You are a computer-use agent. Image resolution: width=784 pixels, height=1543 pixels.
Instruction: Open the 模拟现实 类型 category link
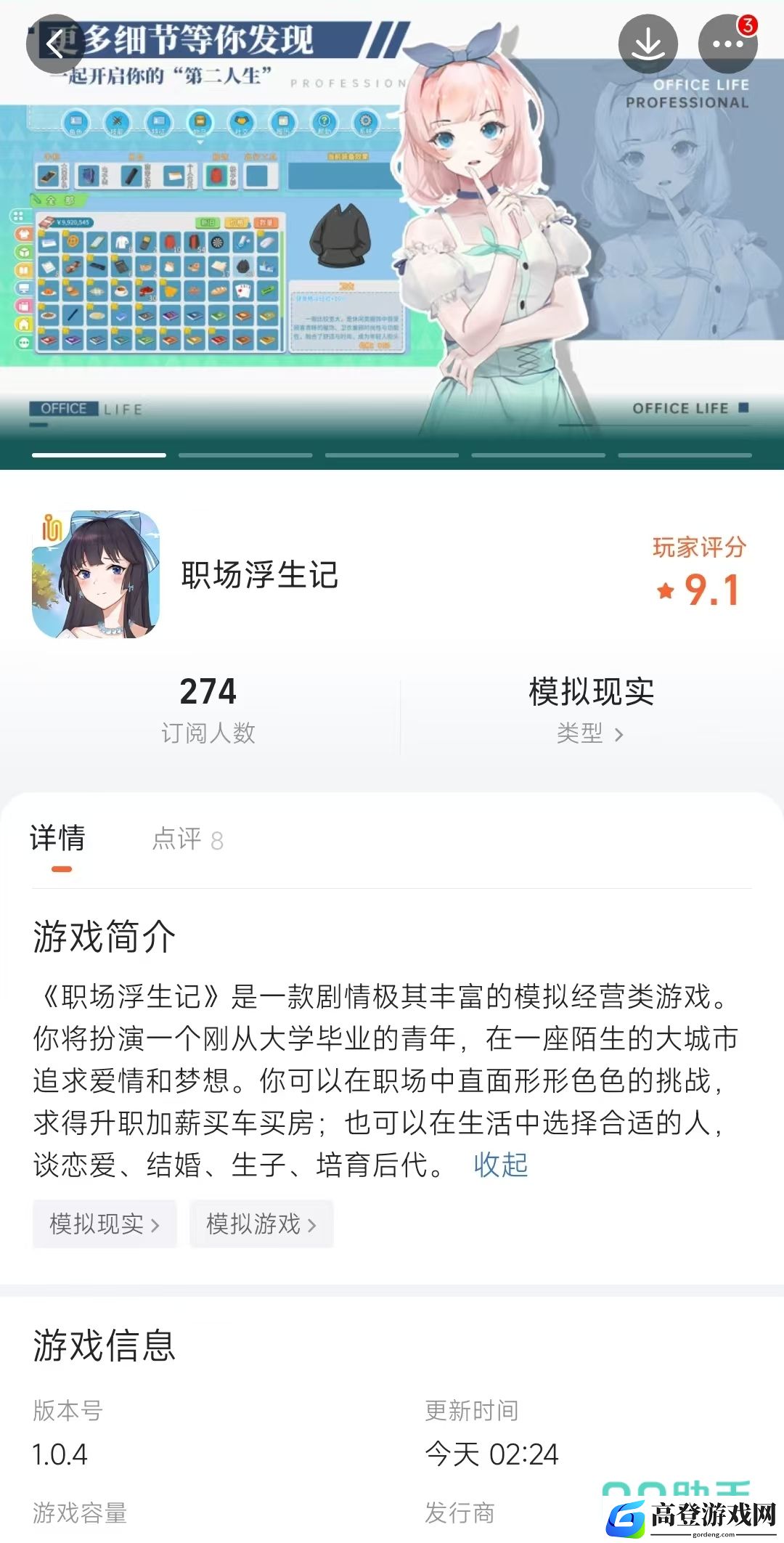pyautogui.click(x=590, y=732)
